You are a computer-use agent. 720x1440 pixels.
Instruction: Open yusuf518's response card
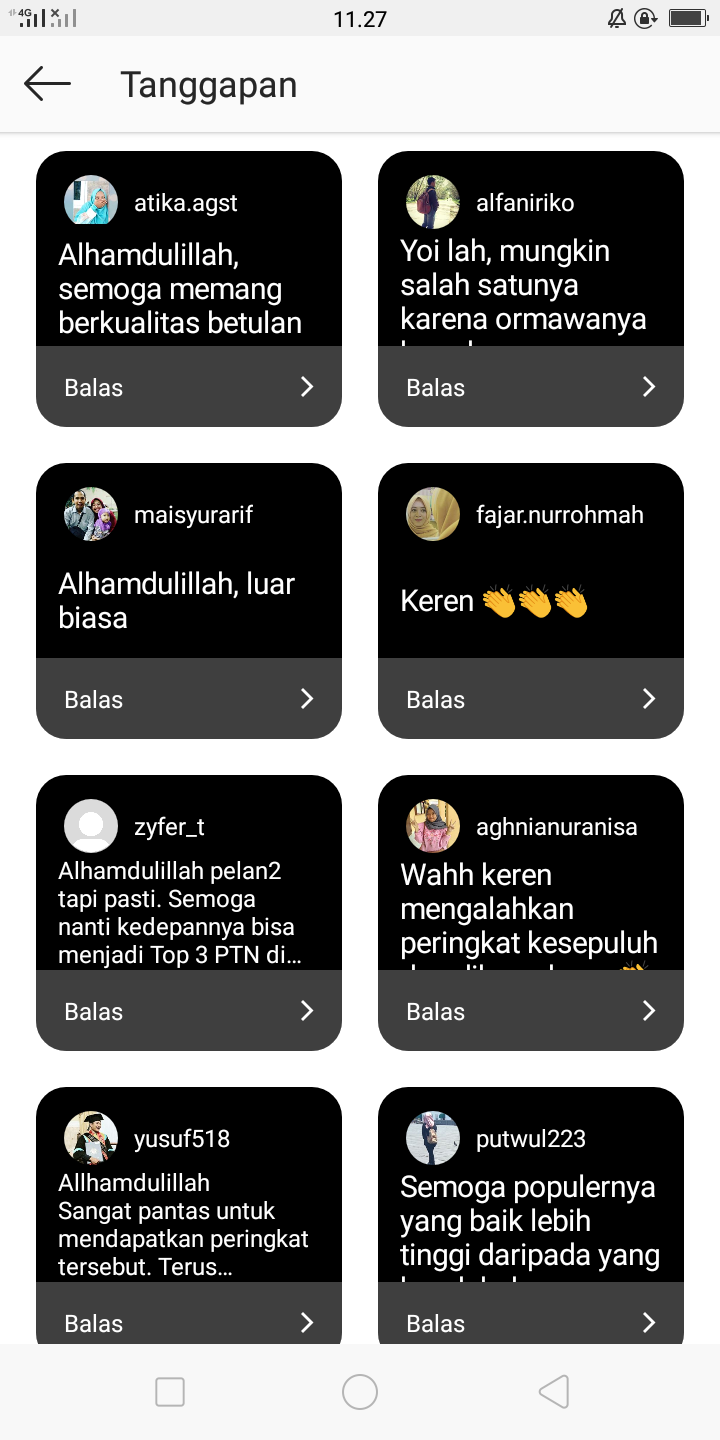189,1210
